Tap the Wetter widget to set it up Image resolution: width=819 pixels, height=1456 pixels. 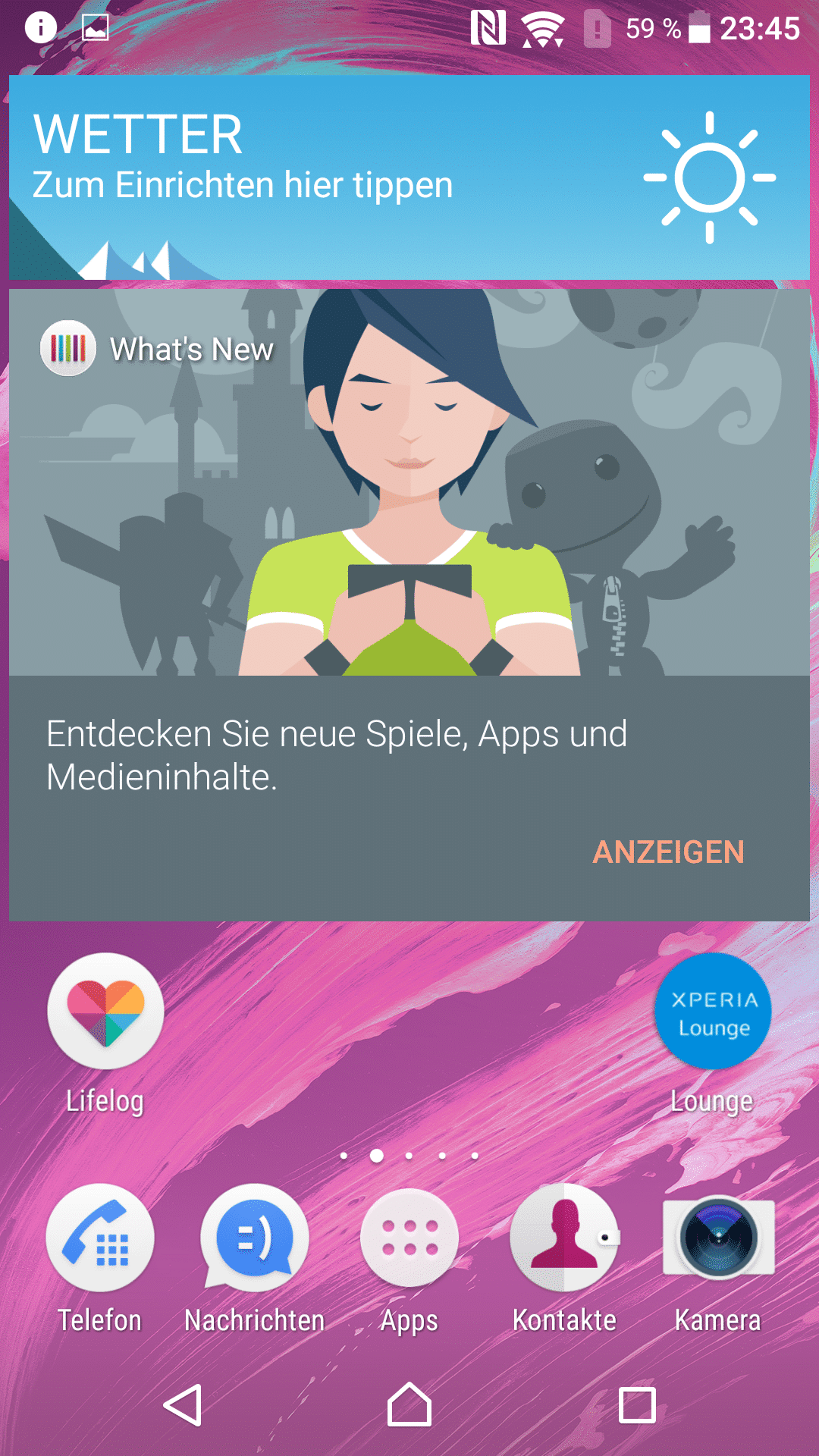(x=409, y=177)
